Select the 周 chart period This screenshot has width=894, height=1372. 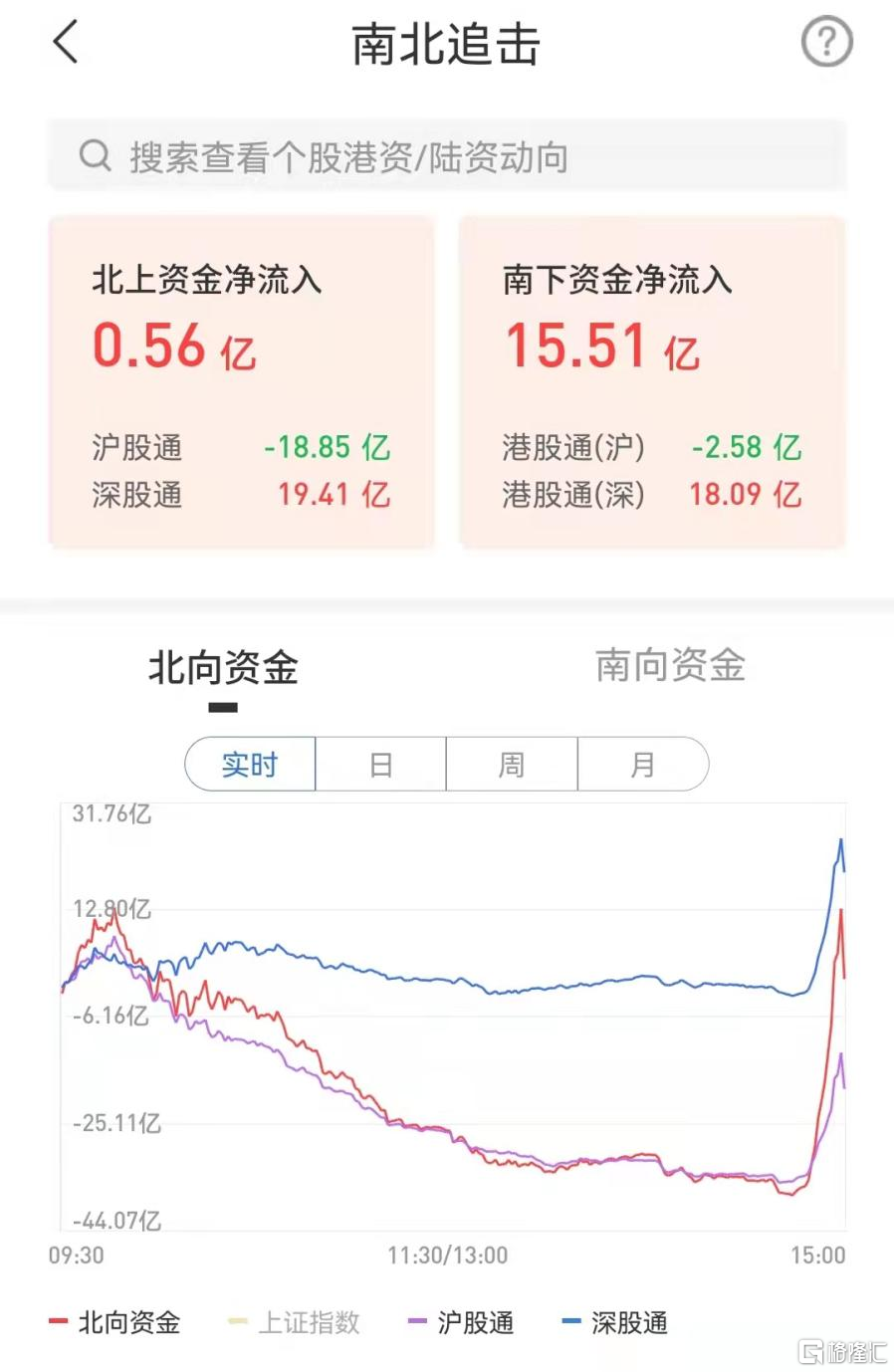(x=512, y=765)
